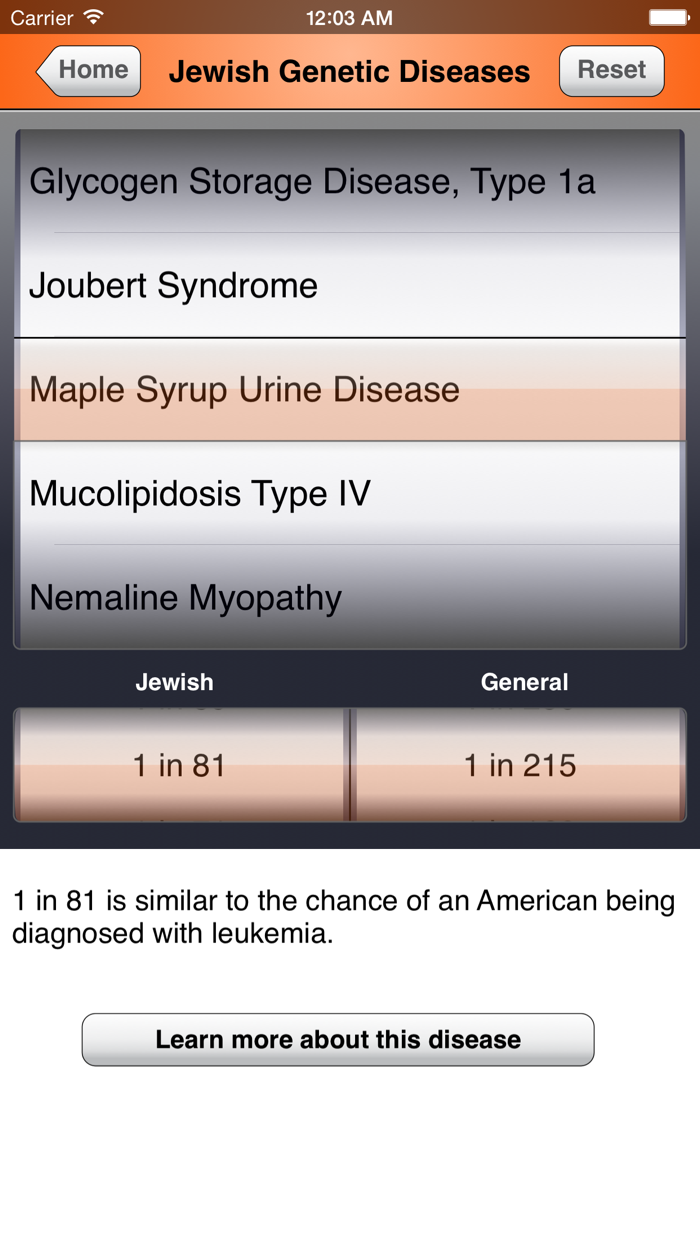The image size is (700, 1244).
Task: Select Glycogen Storage Disease, Type 1a
Action: 312,182
